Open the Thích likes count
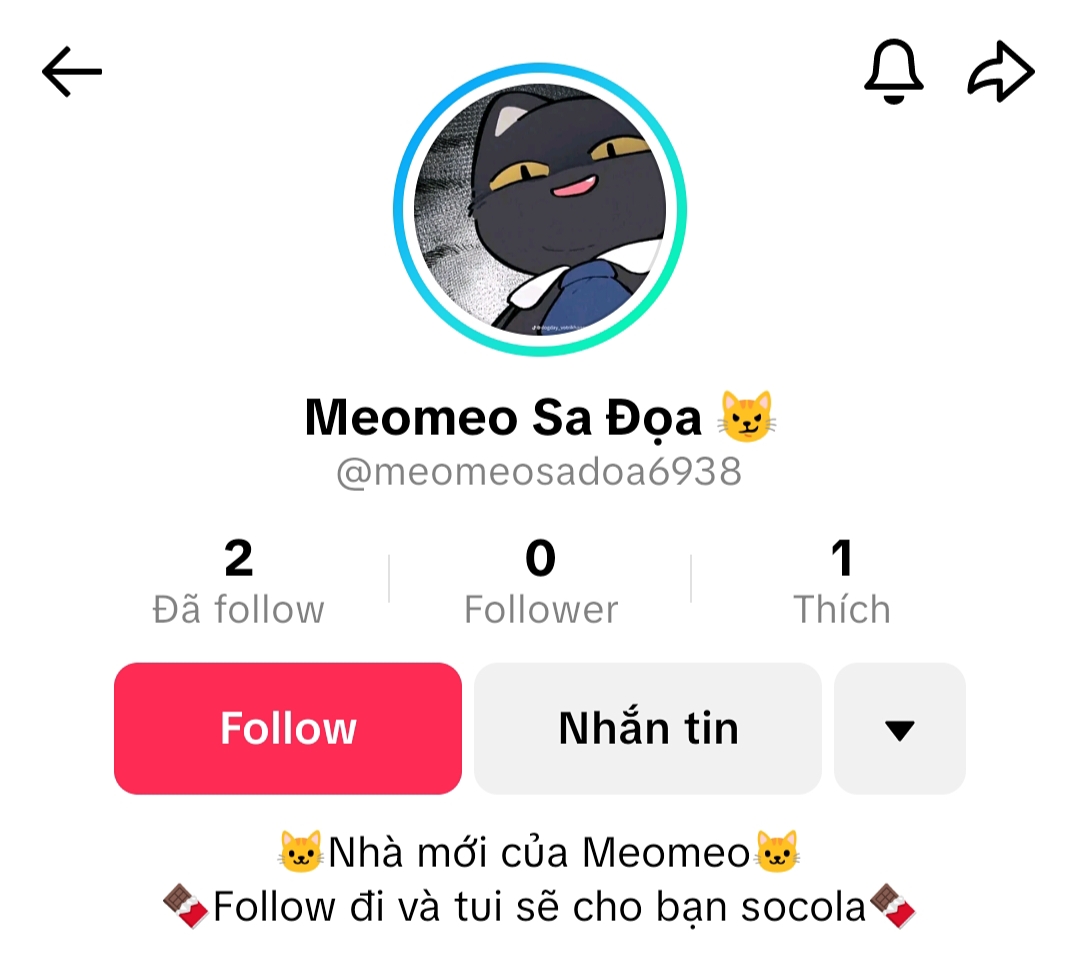The width and height of the screenshot is (1080, 960). coord(841,582)
